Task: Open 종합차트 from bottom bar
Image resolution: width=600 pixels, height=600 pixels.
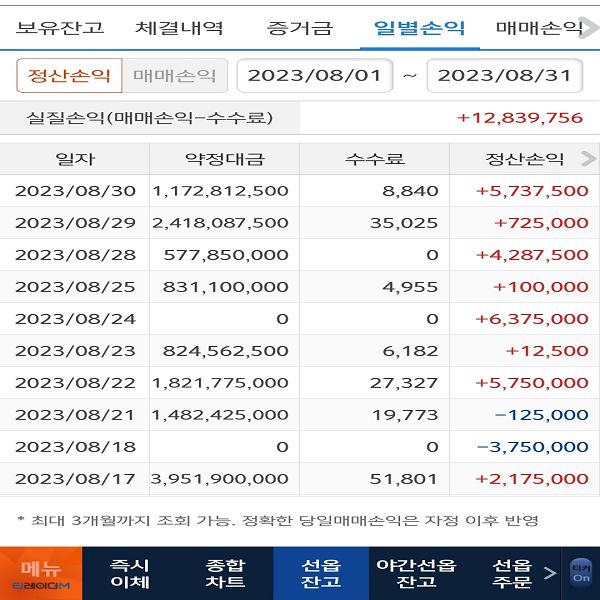Action: pyautogui.click(x=225, y=572)
